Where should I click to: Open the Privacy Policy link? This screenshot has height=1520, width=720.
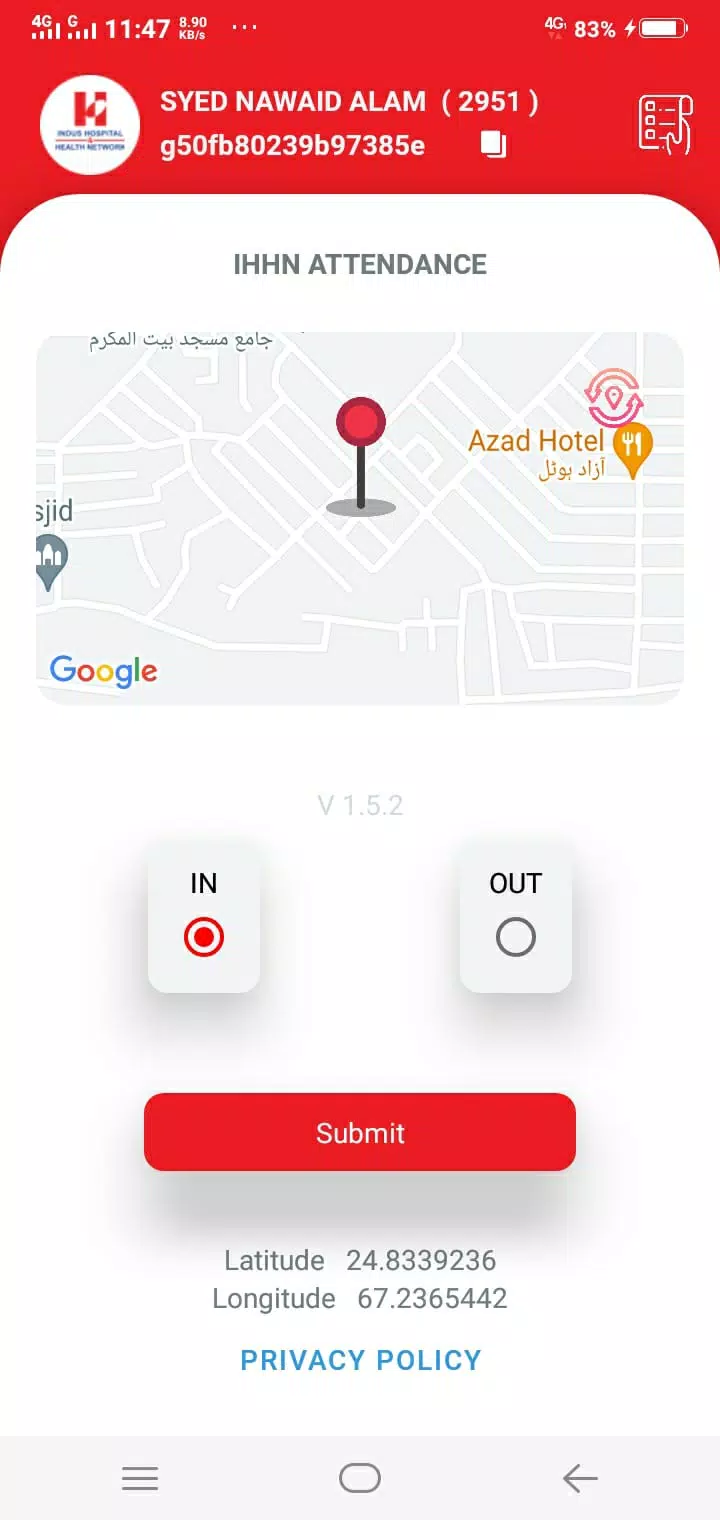coord(360,1360)
